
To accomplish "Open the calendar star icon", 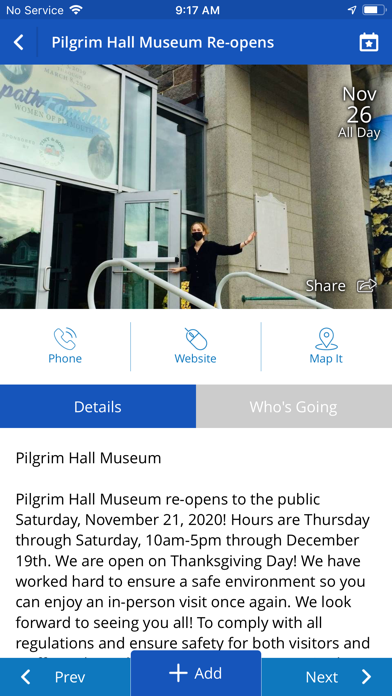I will (x=368, y=43).
